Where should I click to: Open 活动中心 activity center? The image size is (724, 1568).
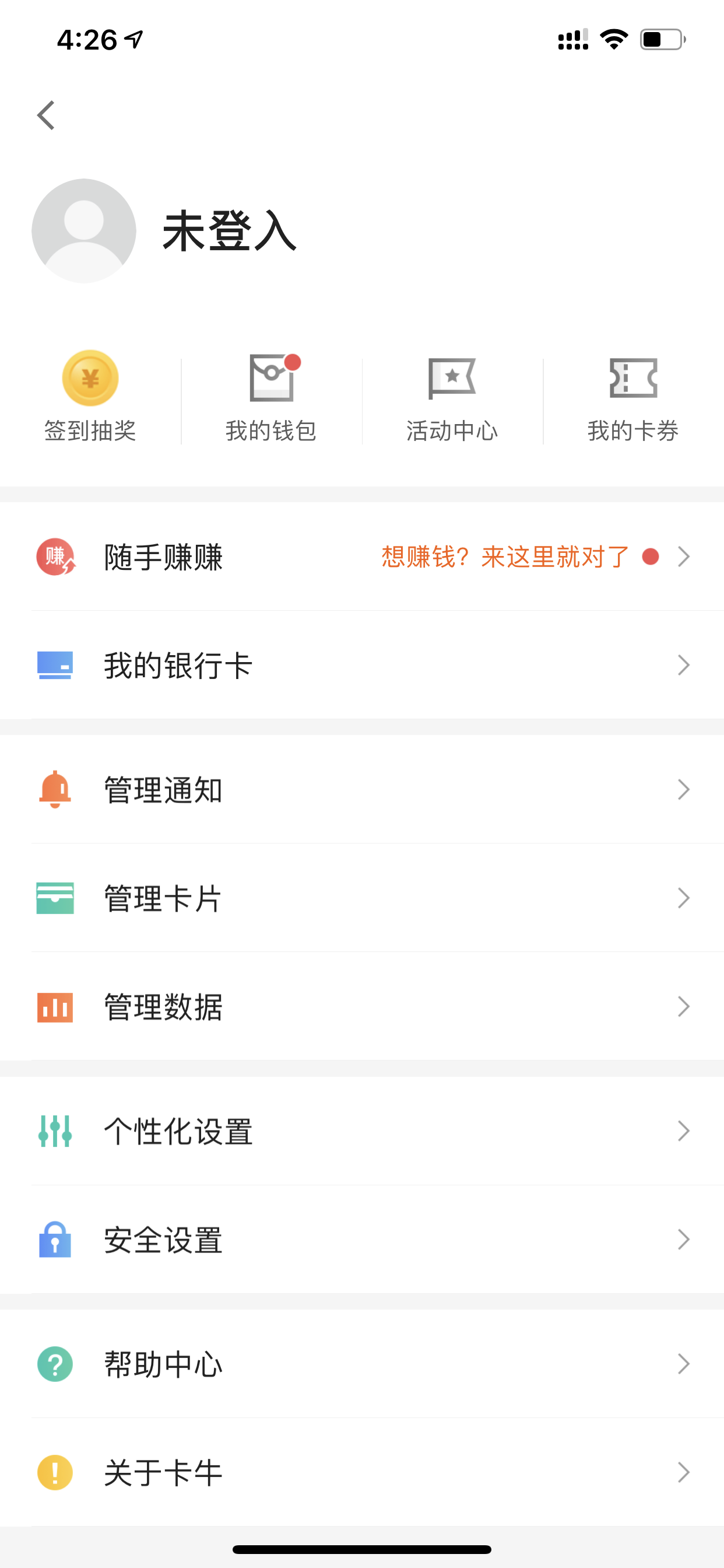(x=452, y=396)
